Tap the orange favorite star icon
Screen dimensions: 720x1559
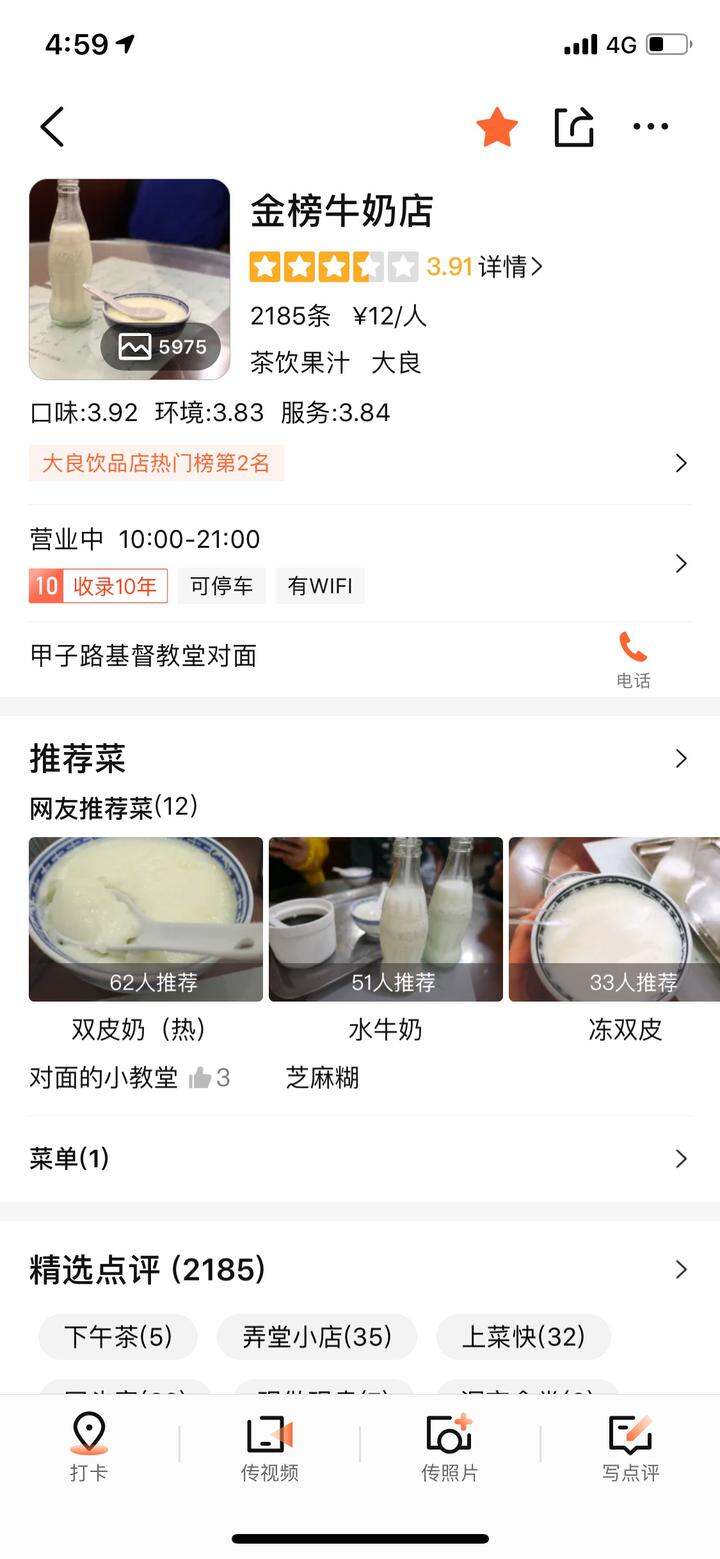click(x=497, y=127)
